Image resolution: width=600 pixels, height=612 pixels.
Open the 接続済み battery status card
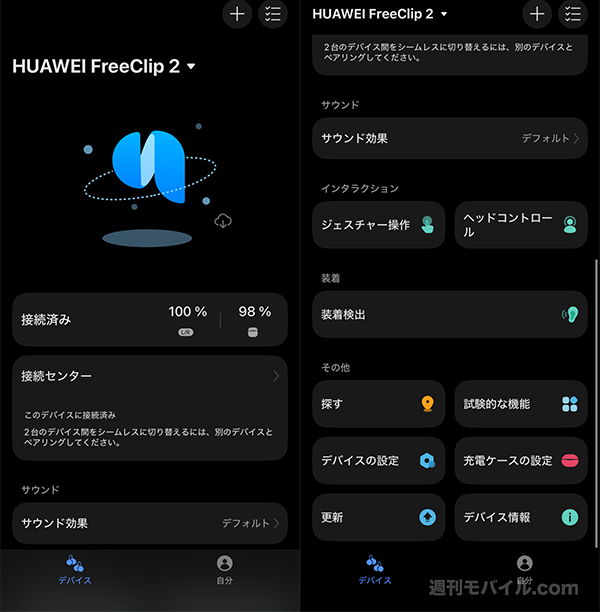[149, 319]
